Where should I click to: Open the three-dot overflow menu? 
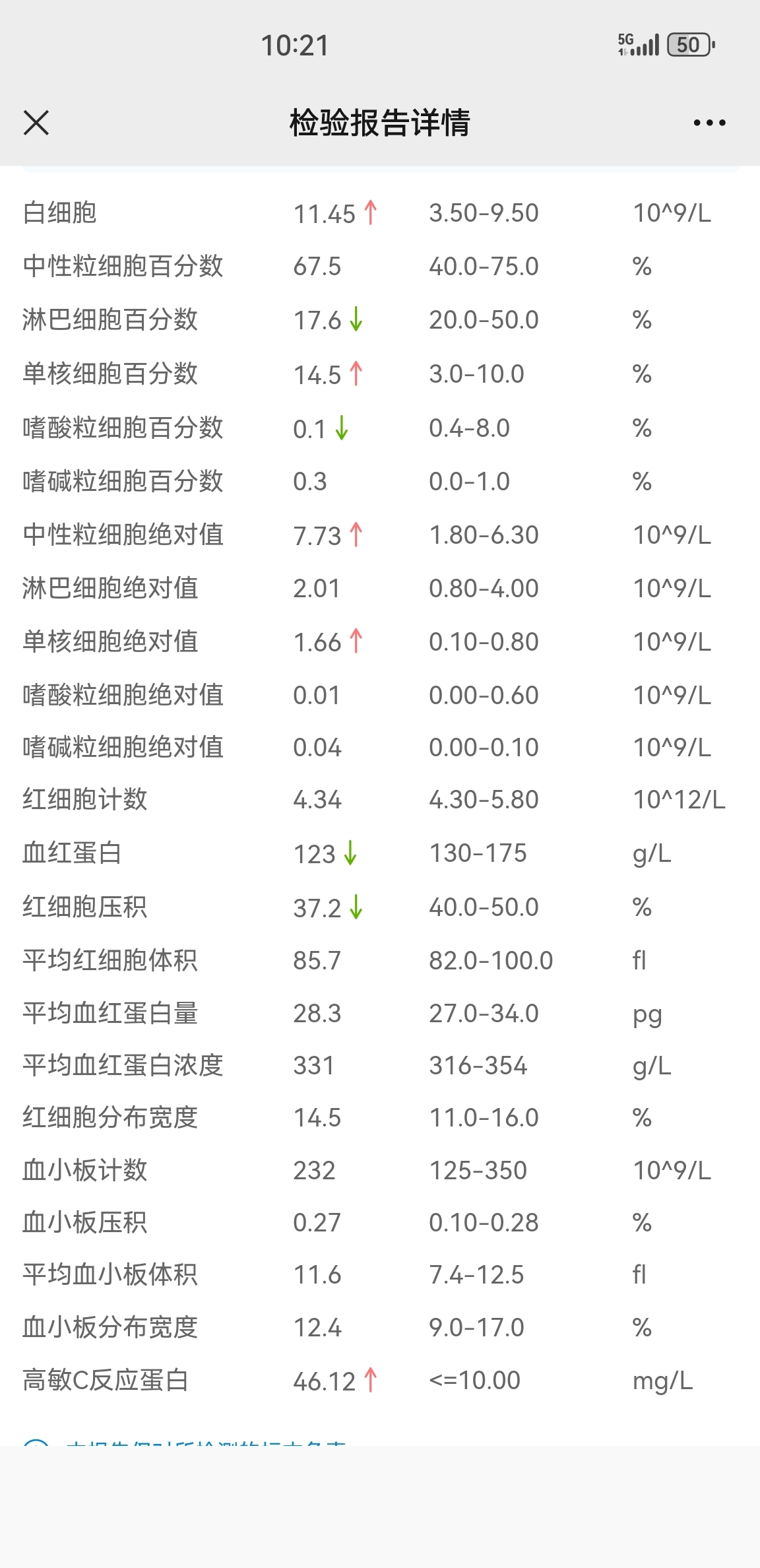[709, 123]
